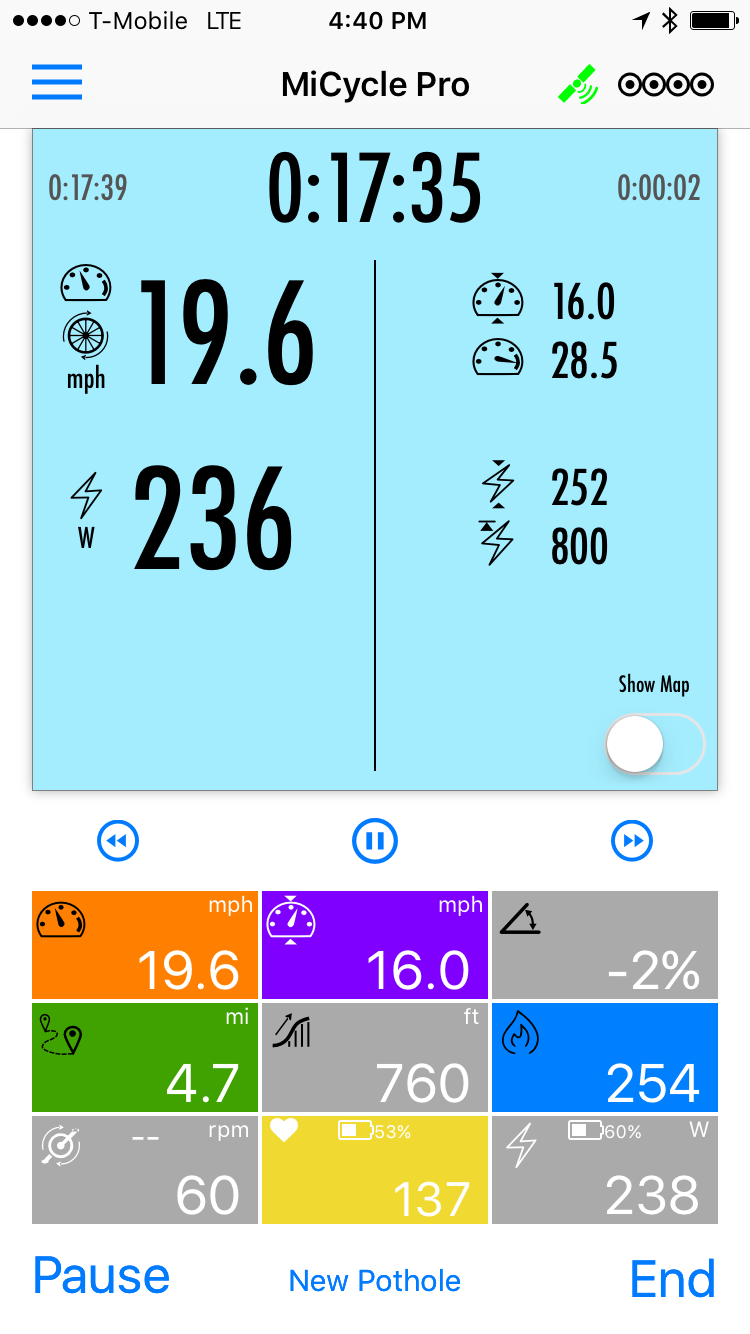Select the elevation tile showing 760 ft
750x1334 pixels.
pos(375,1058)
